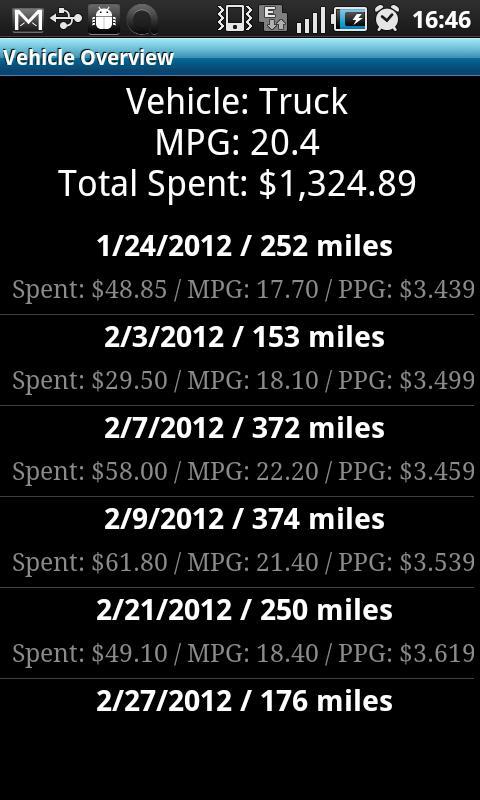View the 2/7/2012 372 miles record

point(240,451)
